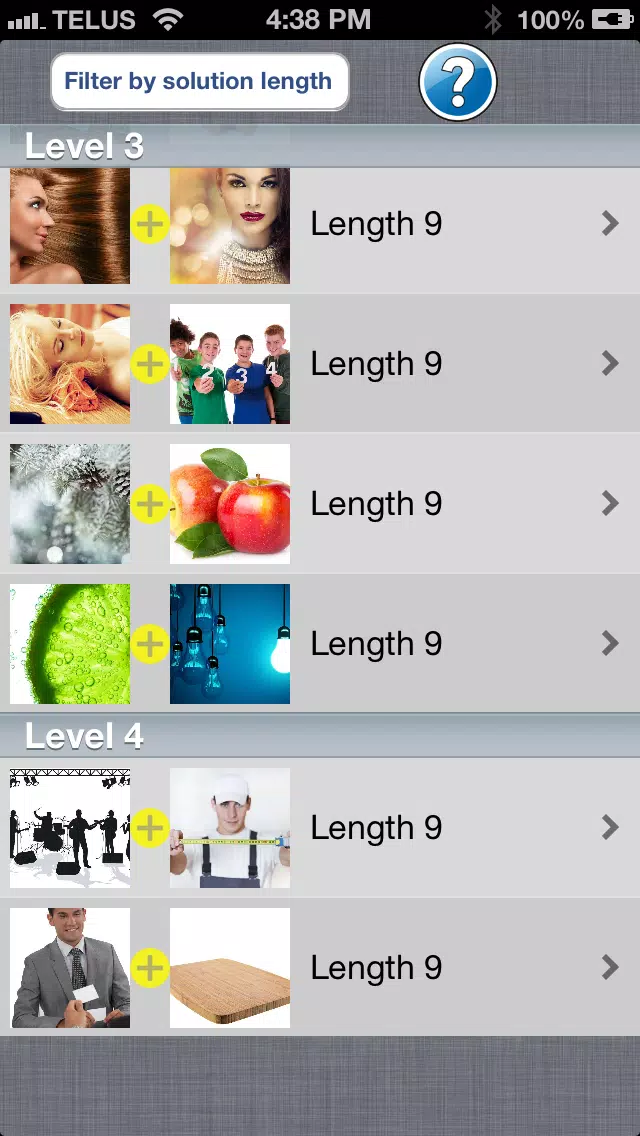Open the frosty pine and apples puzzle

tap(320, 504)
